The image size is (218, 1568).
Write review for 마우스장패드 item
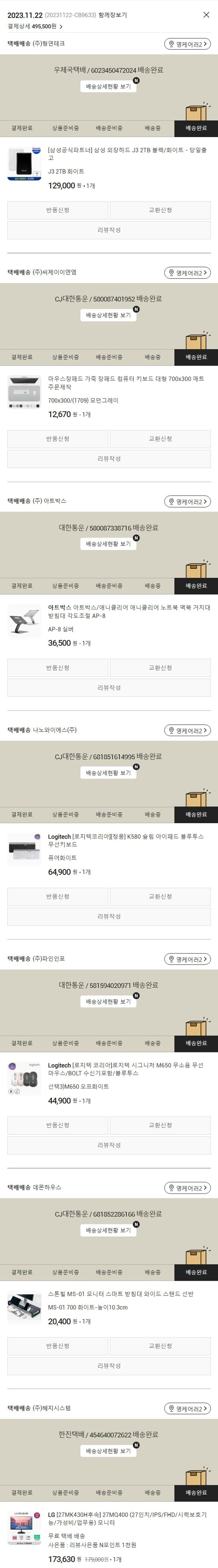[109, 458]
